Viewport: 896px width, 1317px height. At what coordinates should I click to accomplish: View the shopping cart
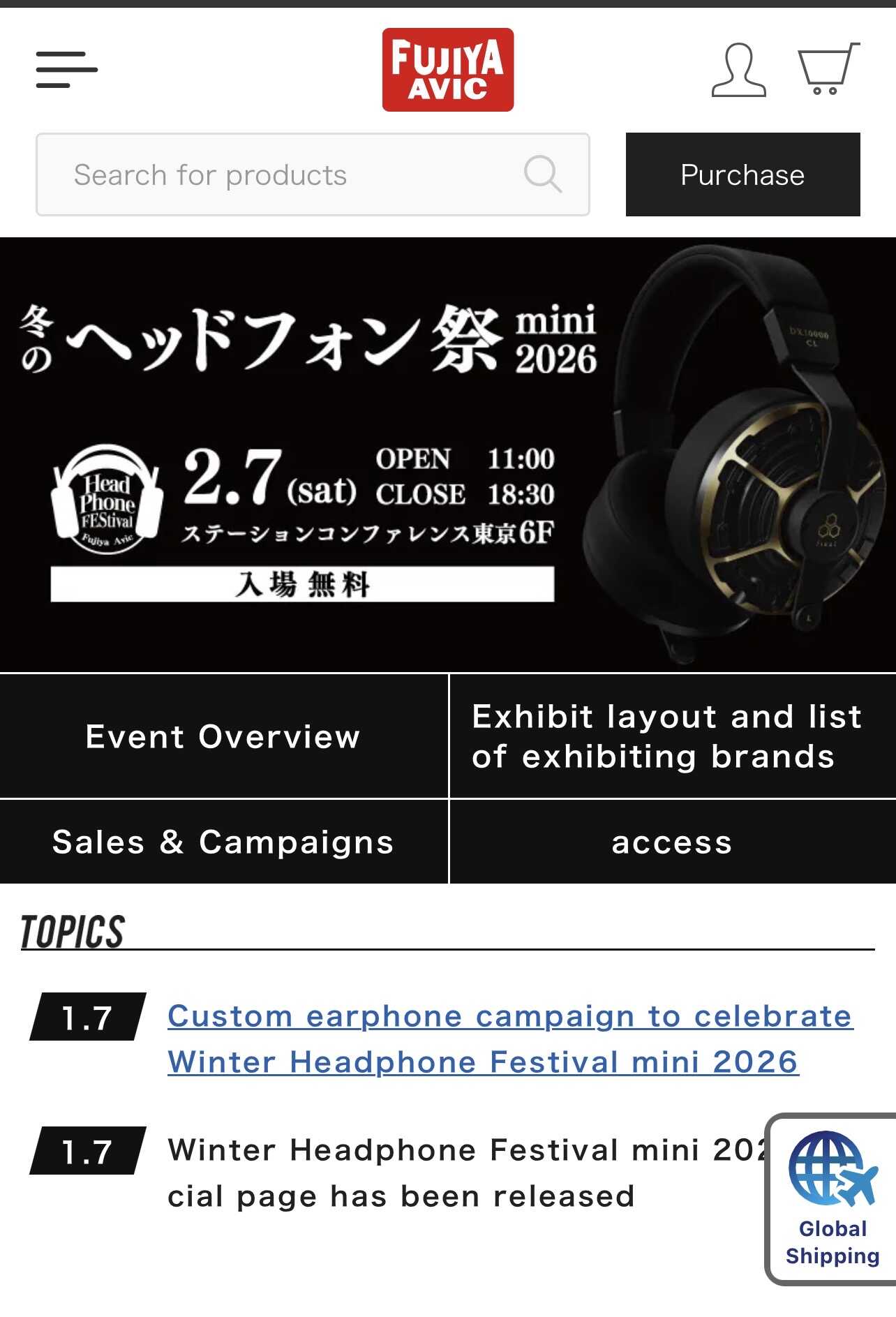tap(828, 69)
